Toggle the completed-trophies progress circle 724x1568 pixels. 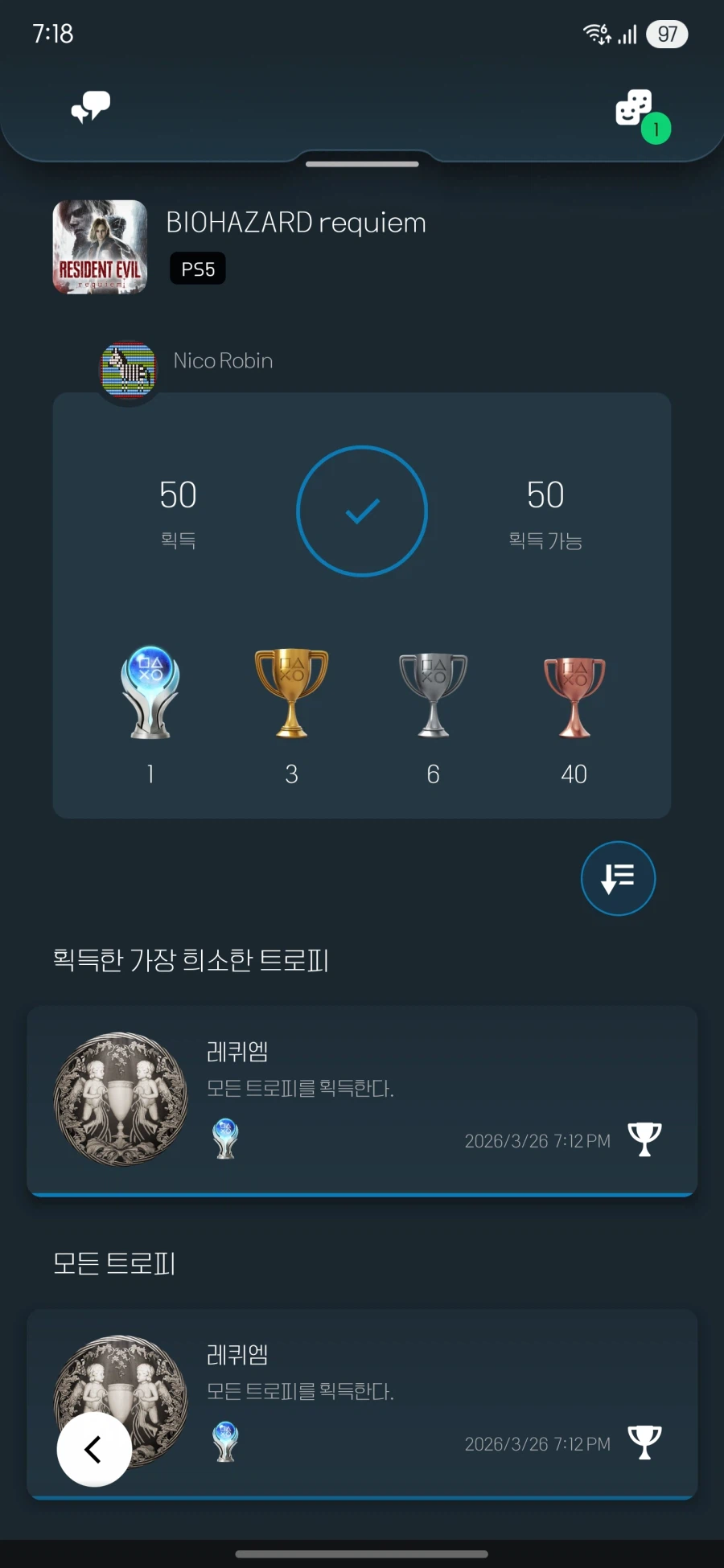[x=362, y=511]
